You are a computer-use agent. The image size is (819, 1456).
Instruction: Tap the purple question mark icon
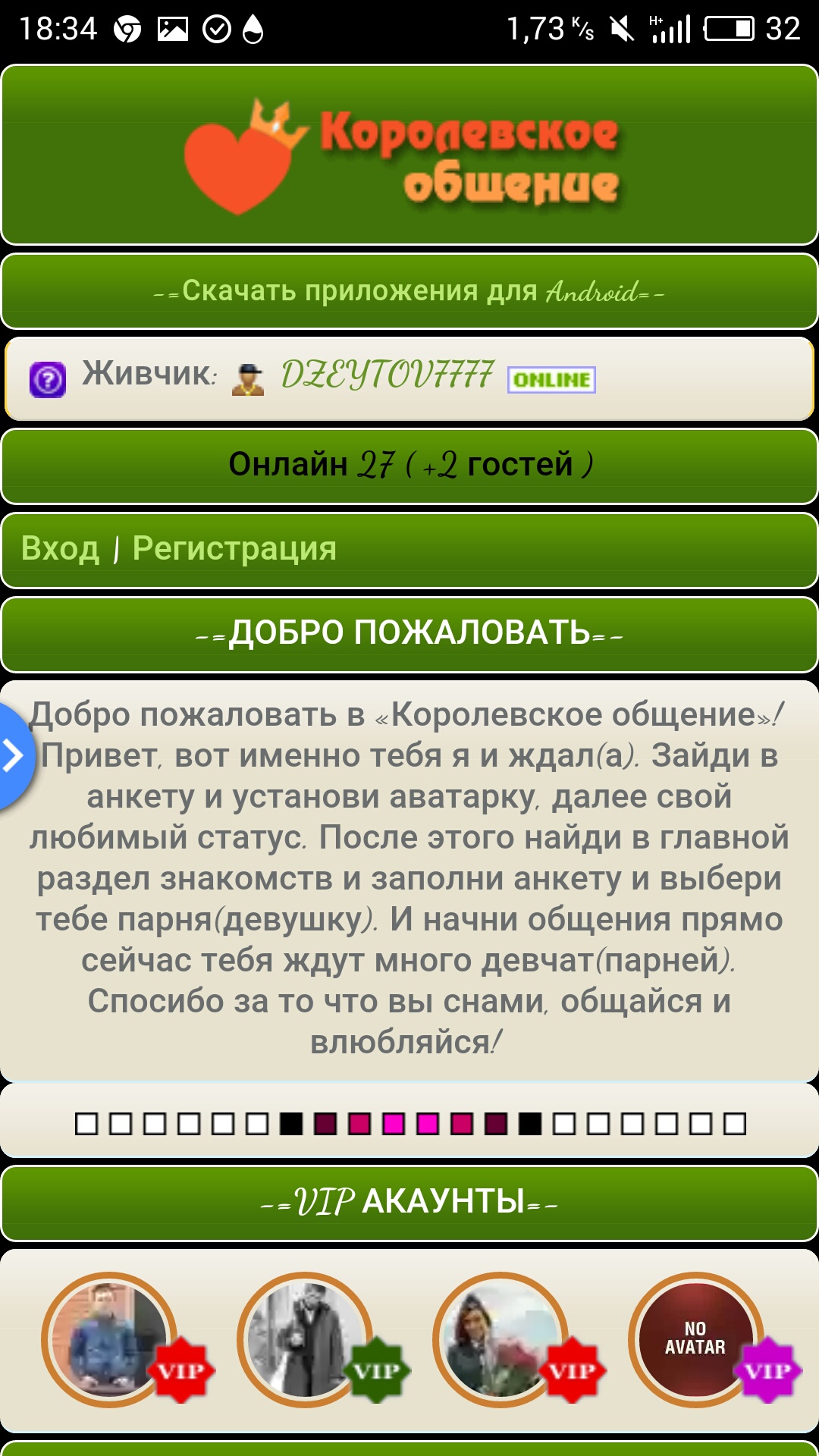point(48,379)
